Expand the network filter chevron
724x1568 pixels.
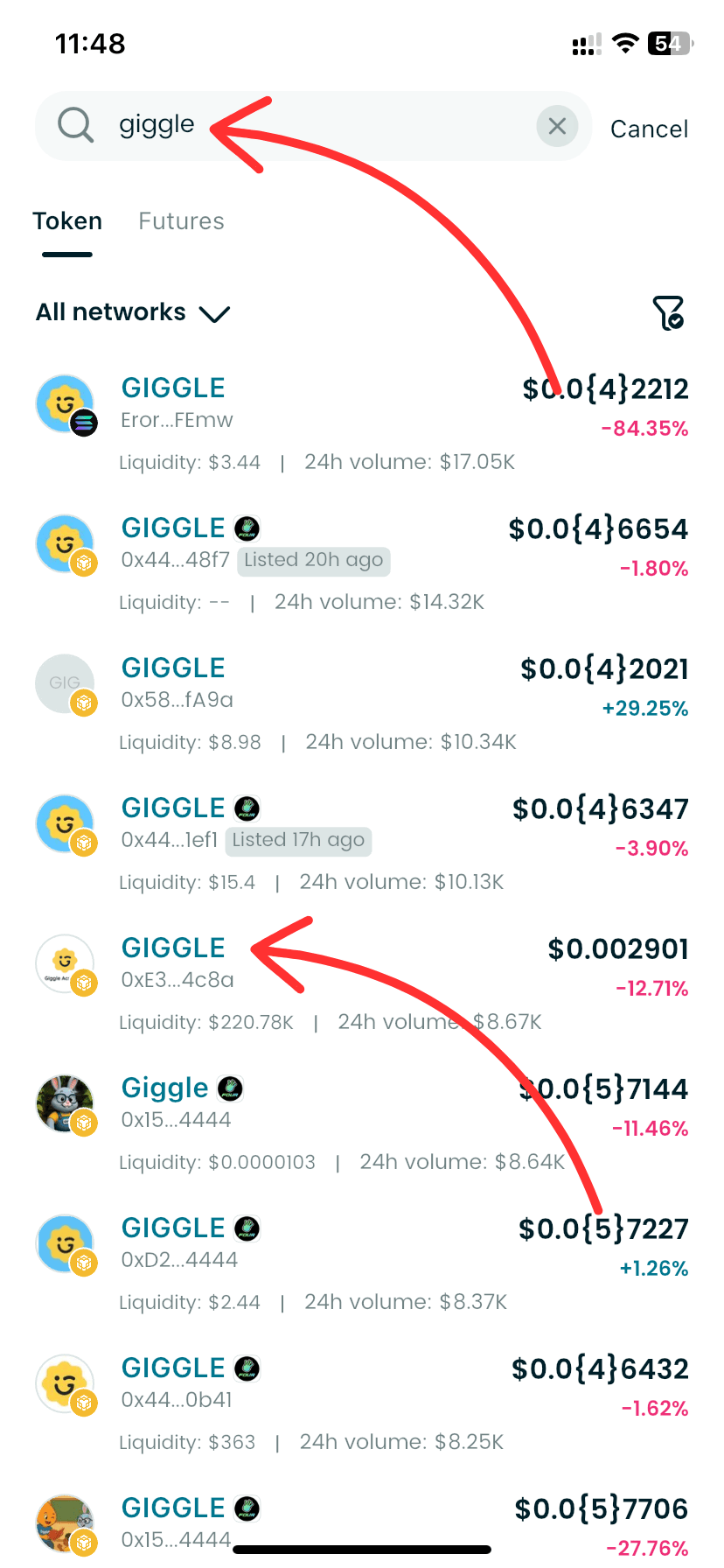(x=215, y=314)
